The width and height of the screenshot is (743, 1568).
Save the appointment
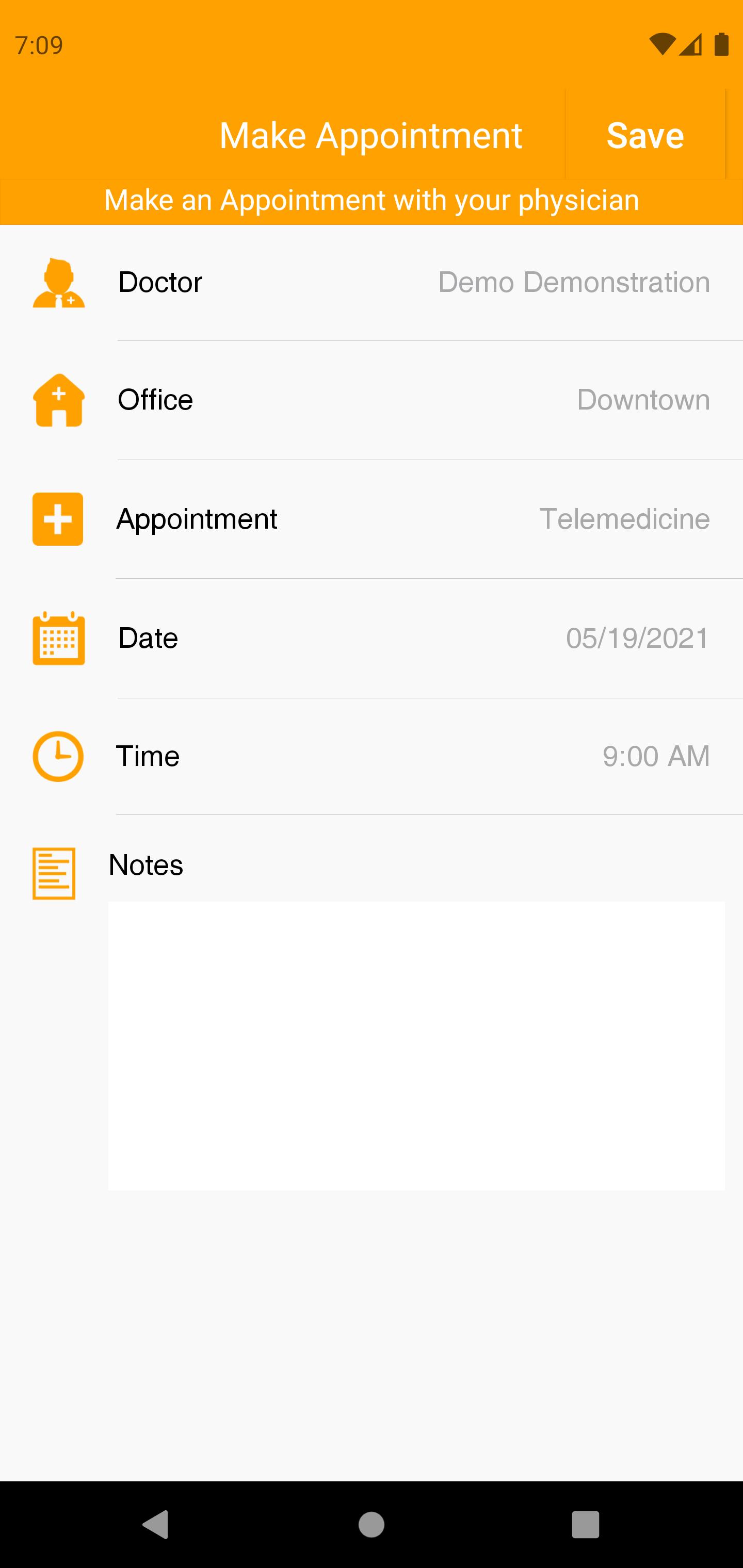[645, 135]
